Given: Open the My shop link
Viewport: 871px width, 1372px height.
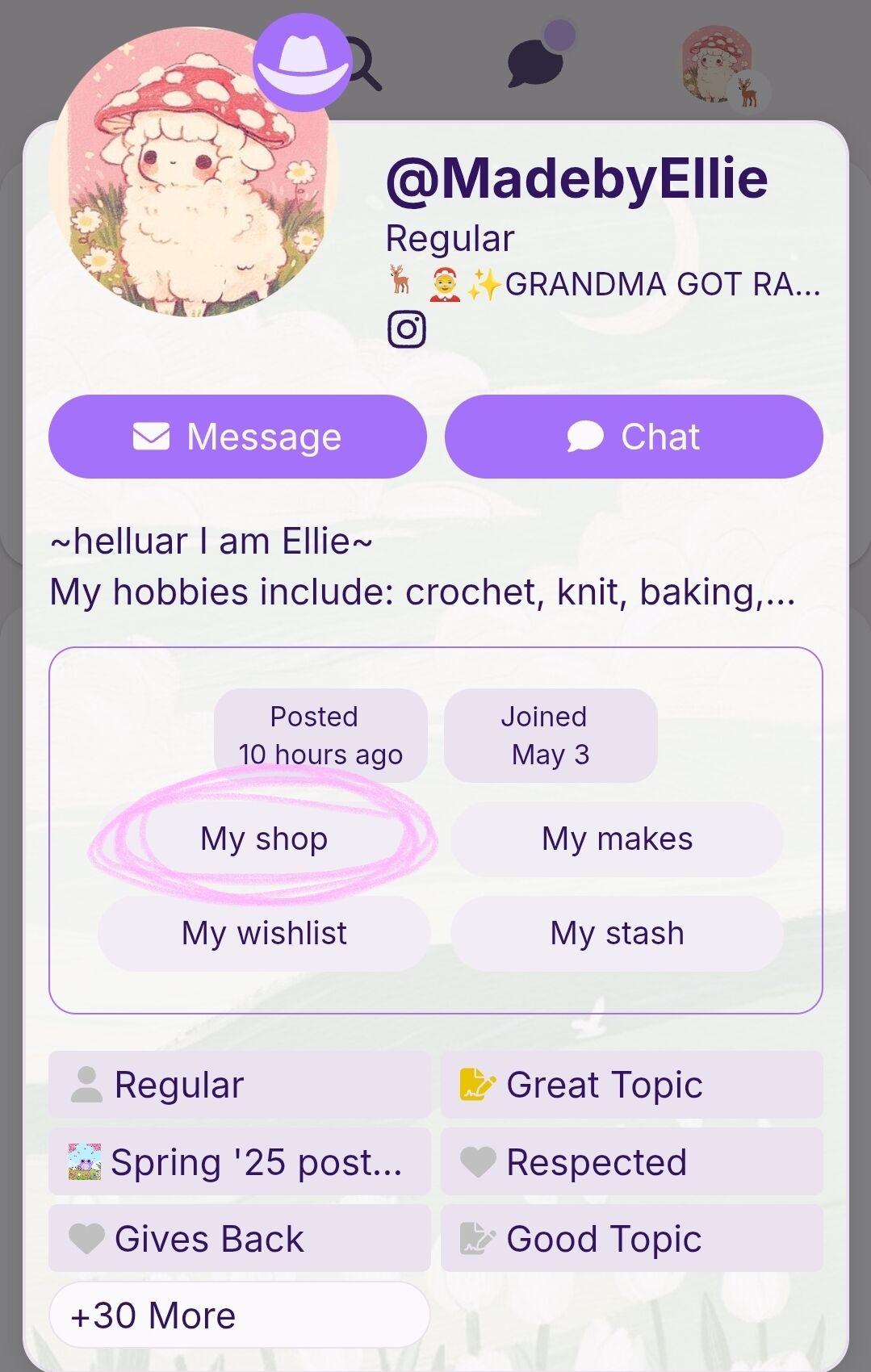Looking at the screenshot, I should [264, 839].
